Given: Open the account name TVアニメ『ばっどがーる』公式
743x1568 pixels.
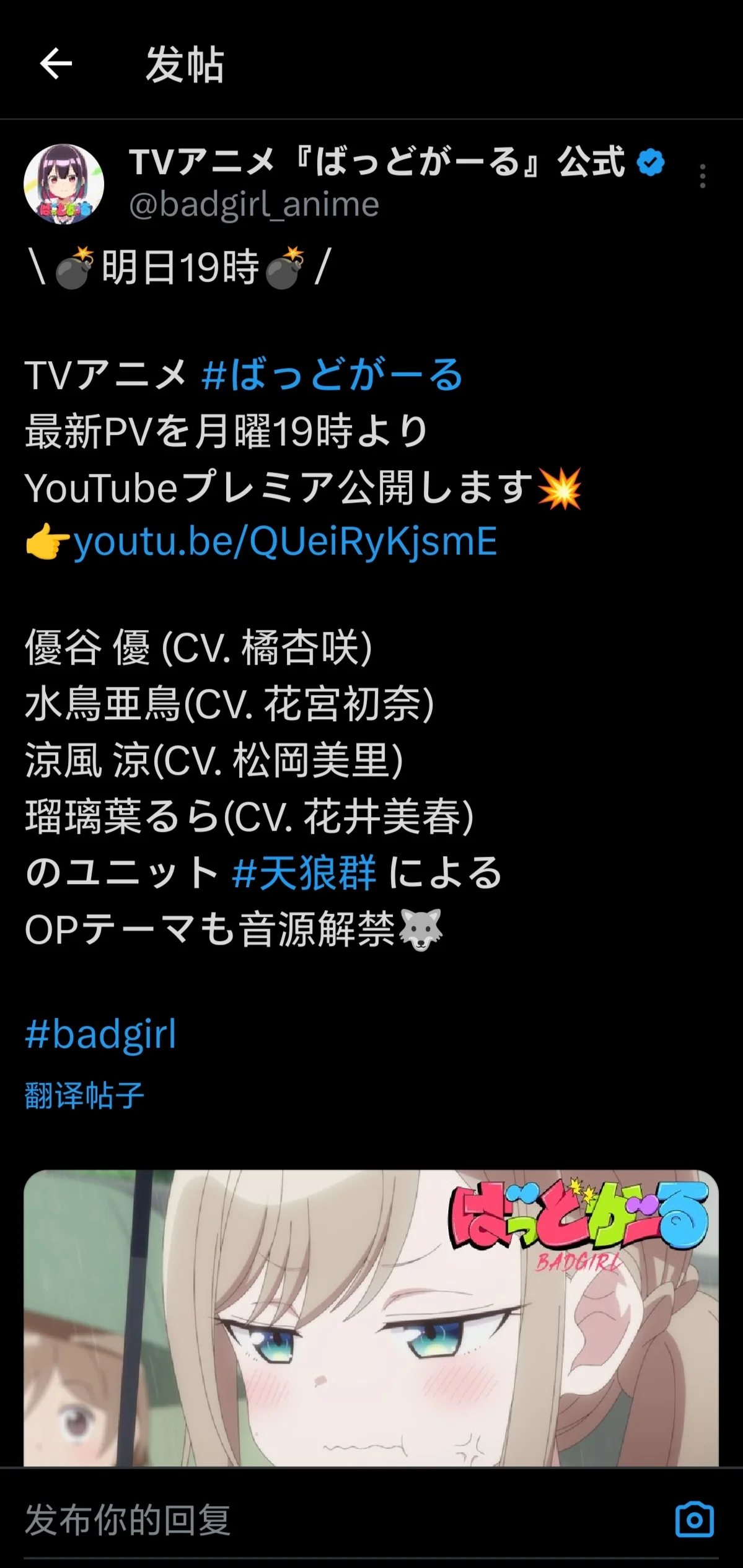Looking at the screenshot, I should [377, 162].
